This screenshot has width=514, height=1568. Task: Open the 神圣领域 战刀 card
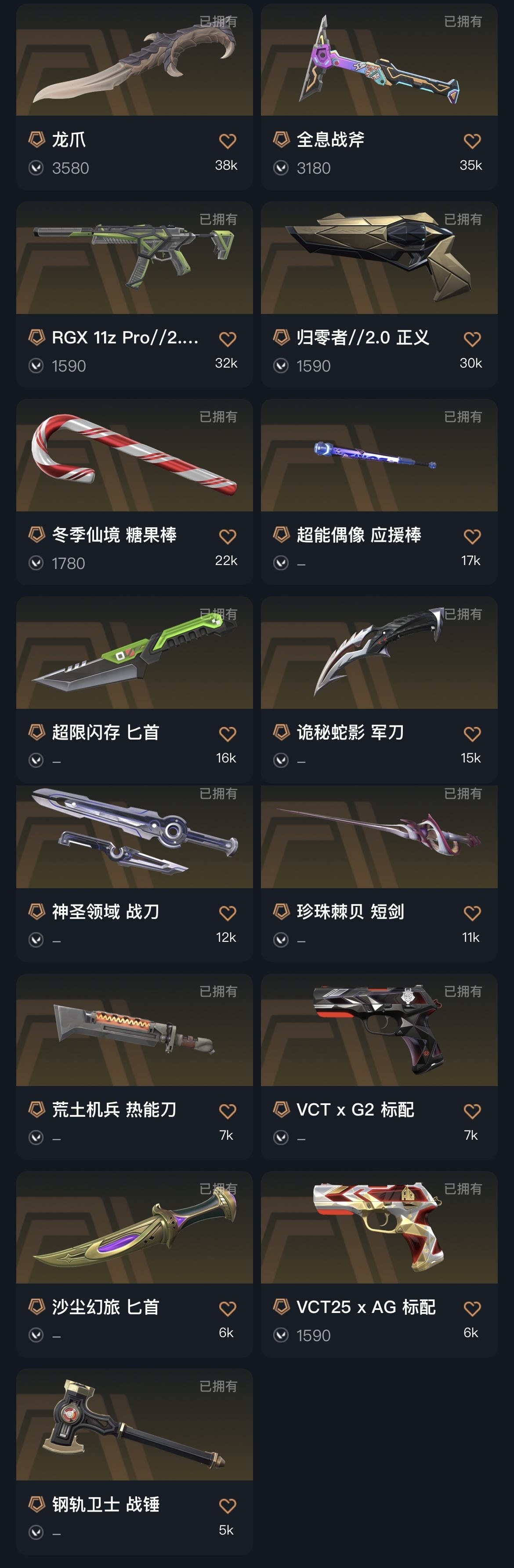coord(134,840)
